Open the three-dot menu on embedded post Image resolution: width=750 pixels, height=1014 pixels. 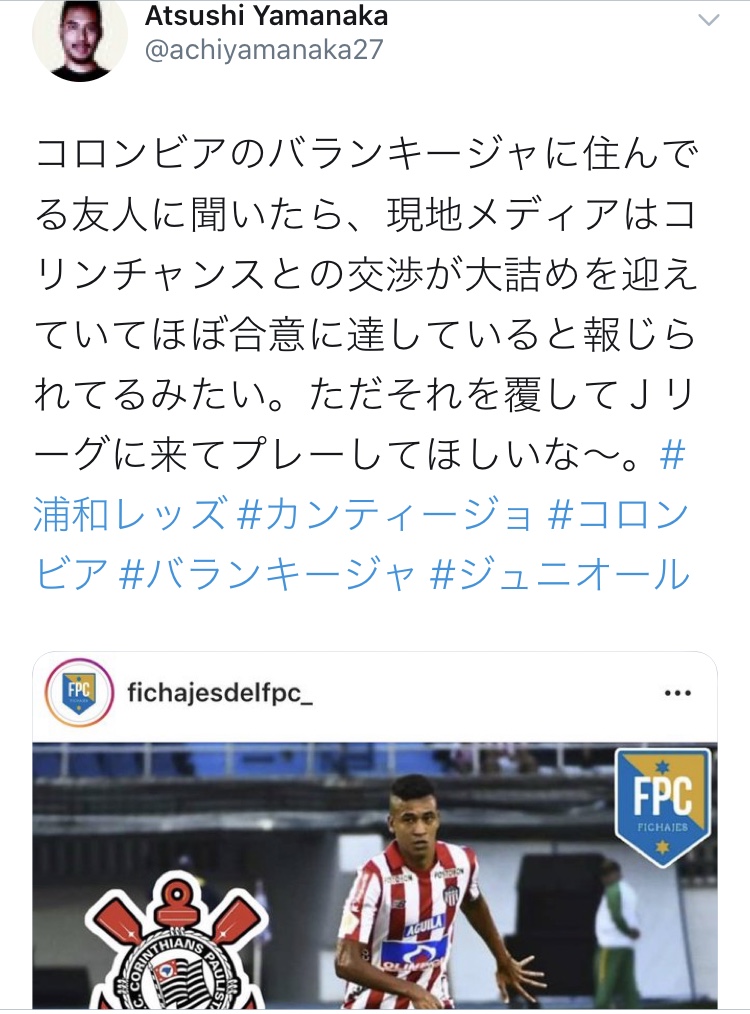[x=678, y=692]
